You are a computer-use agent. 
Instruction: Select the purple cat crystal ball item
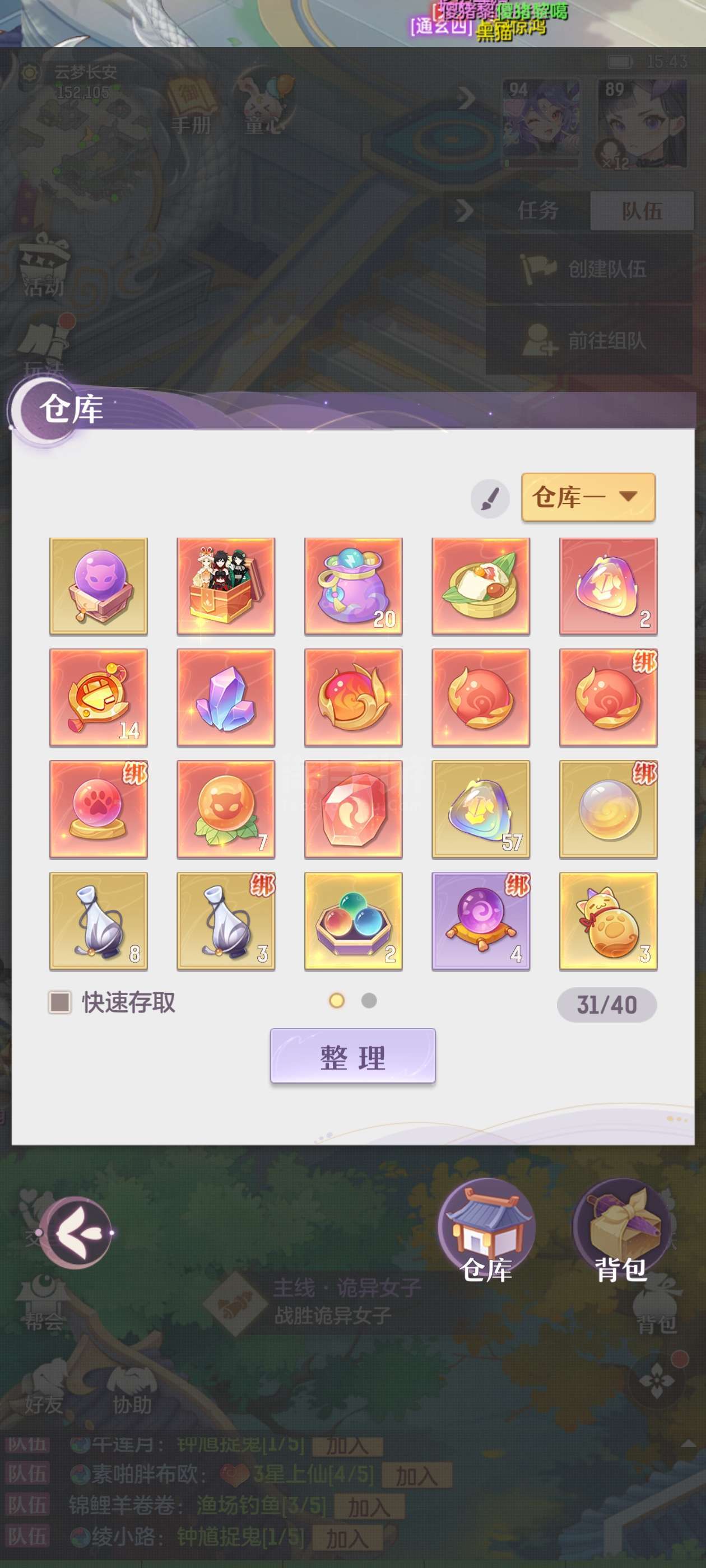[98, 586]
